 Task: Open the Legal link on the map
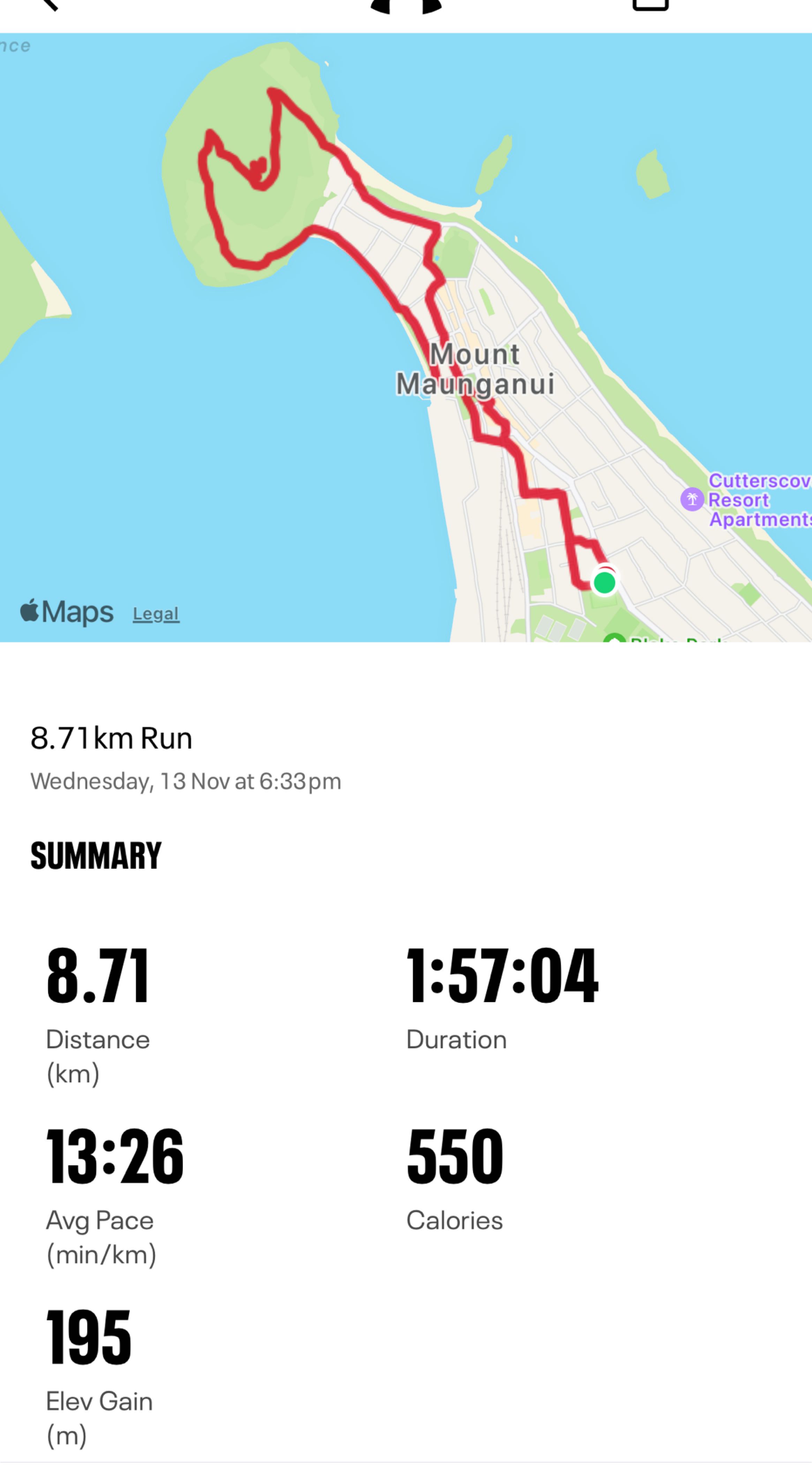pos(156,614)
